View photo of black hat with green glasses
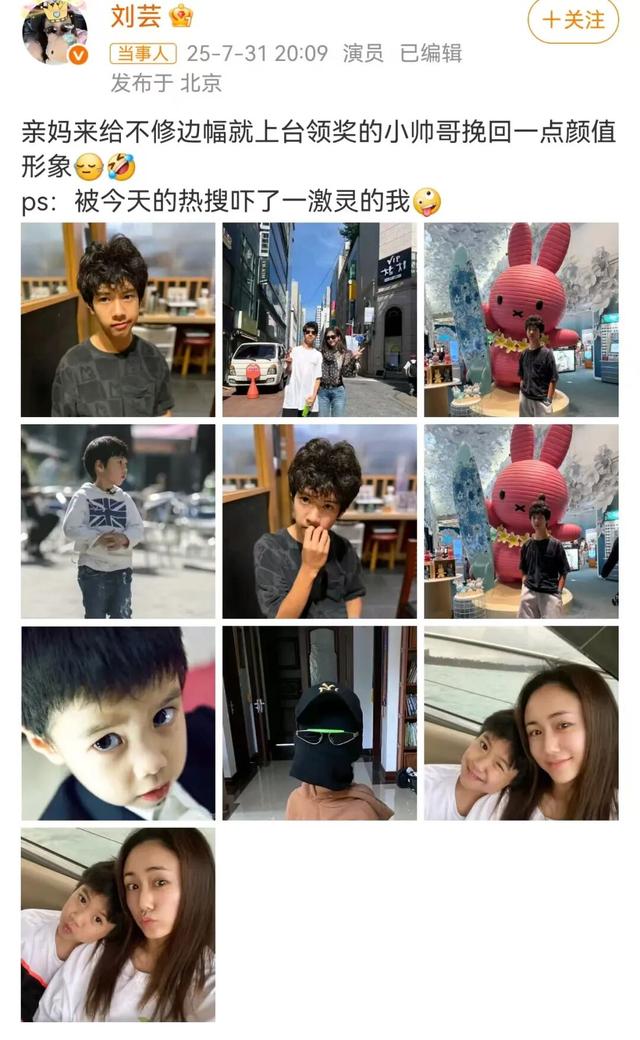The image size is (640, 1040). [x=319, y=723]
